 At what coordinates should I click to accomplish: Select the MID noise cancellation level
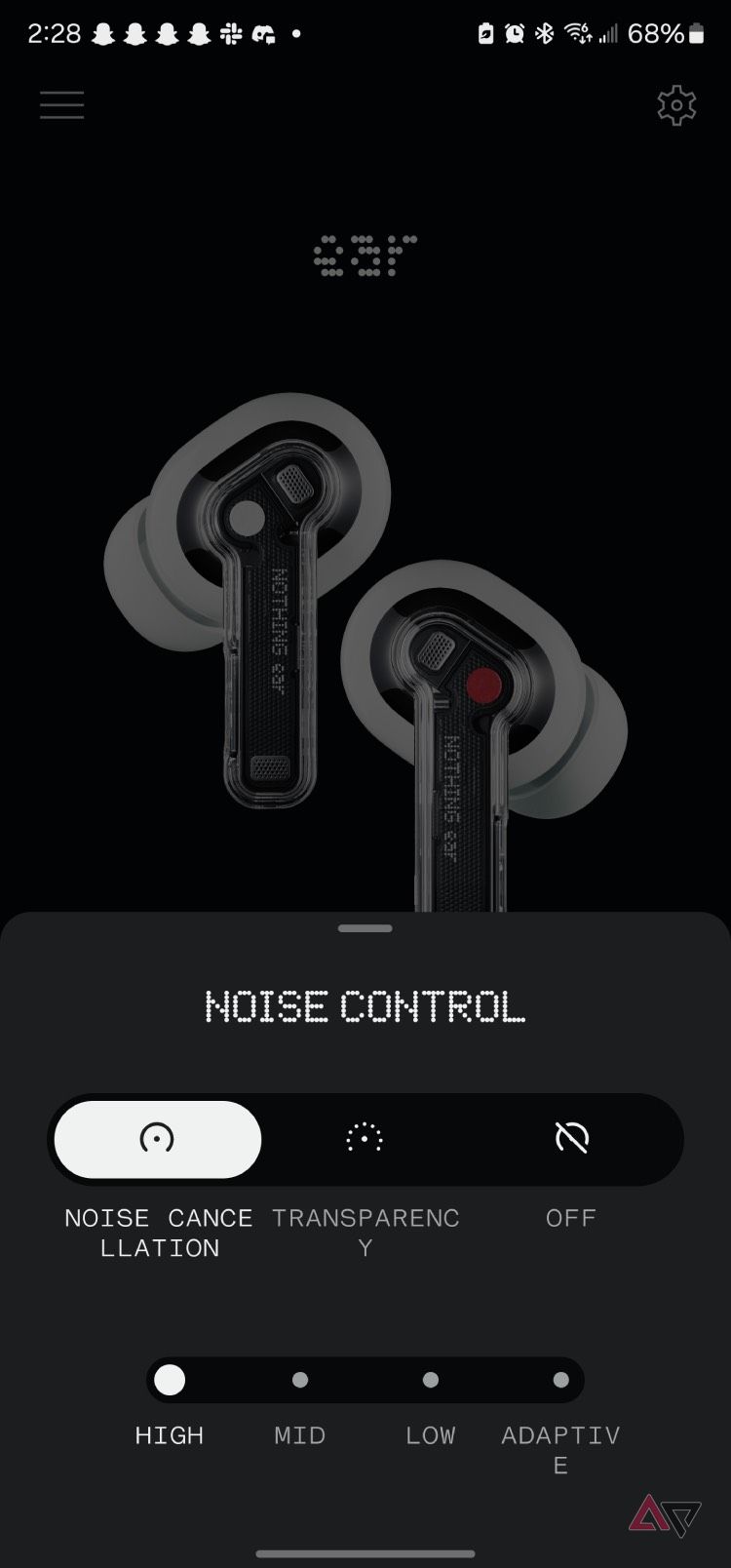[299, 1380]
